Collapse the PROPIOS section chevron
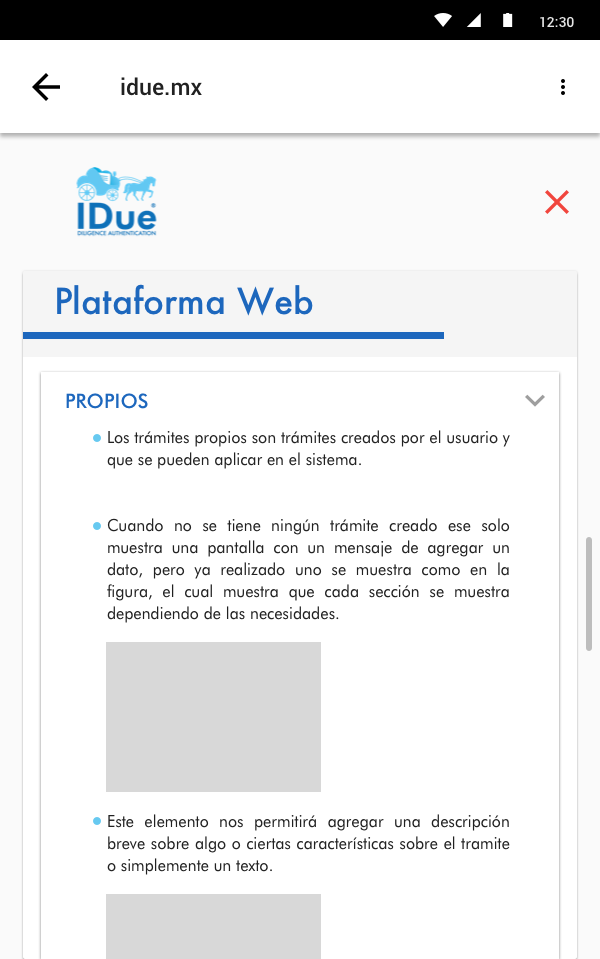The height and width of the screenshot is (959, 600). tap(535, 401)
